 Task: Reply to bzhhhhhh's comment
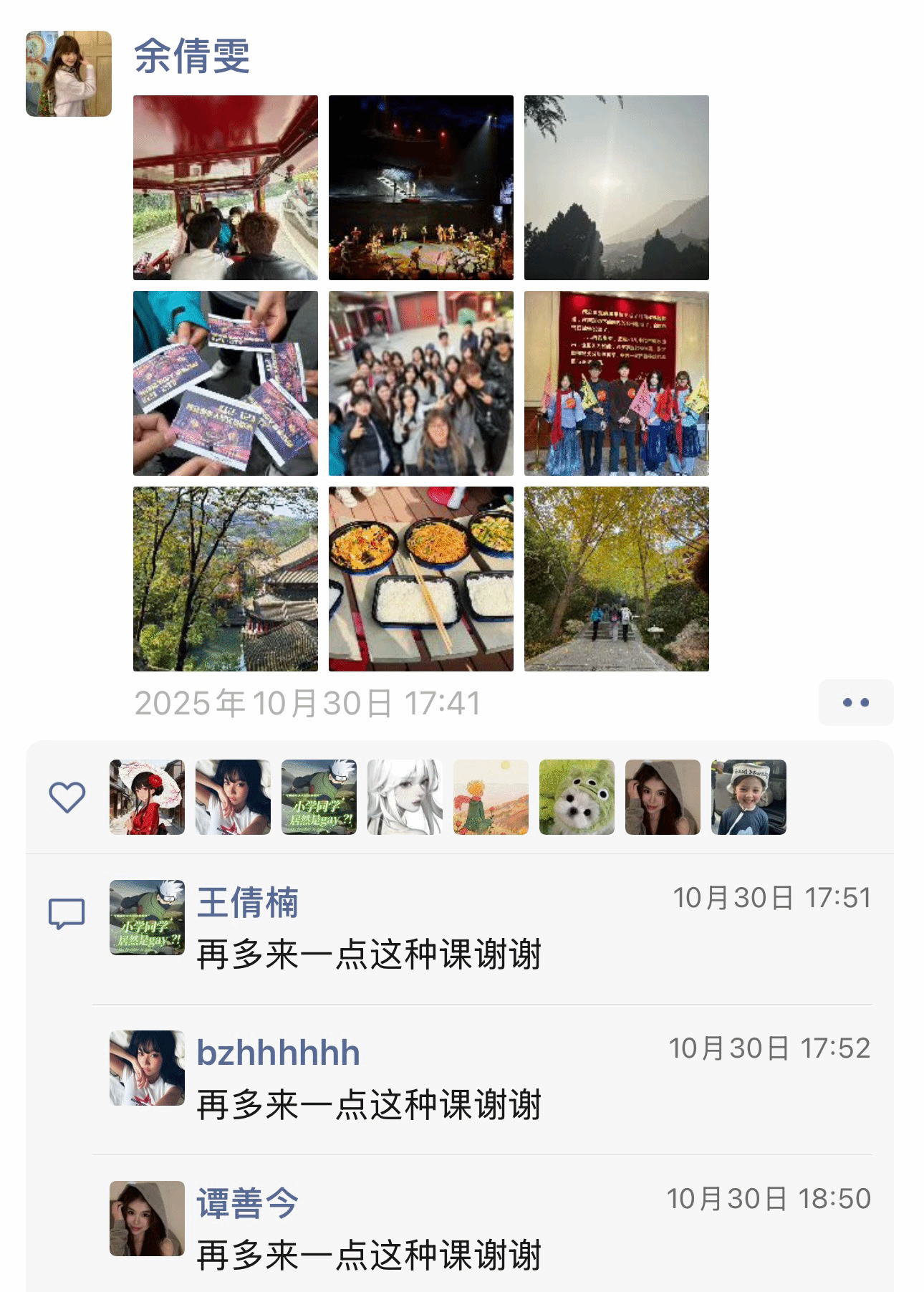(368, 1105)
